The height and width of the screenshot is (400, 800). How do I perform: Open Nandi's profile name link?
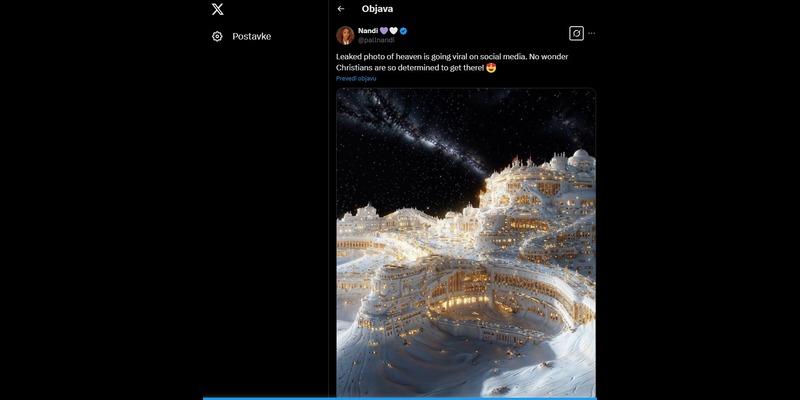pyautogui.click(x=367, y=30)
